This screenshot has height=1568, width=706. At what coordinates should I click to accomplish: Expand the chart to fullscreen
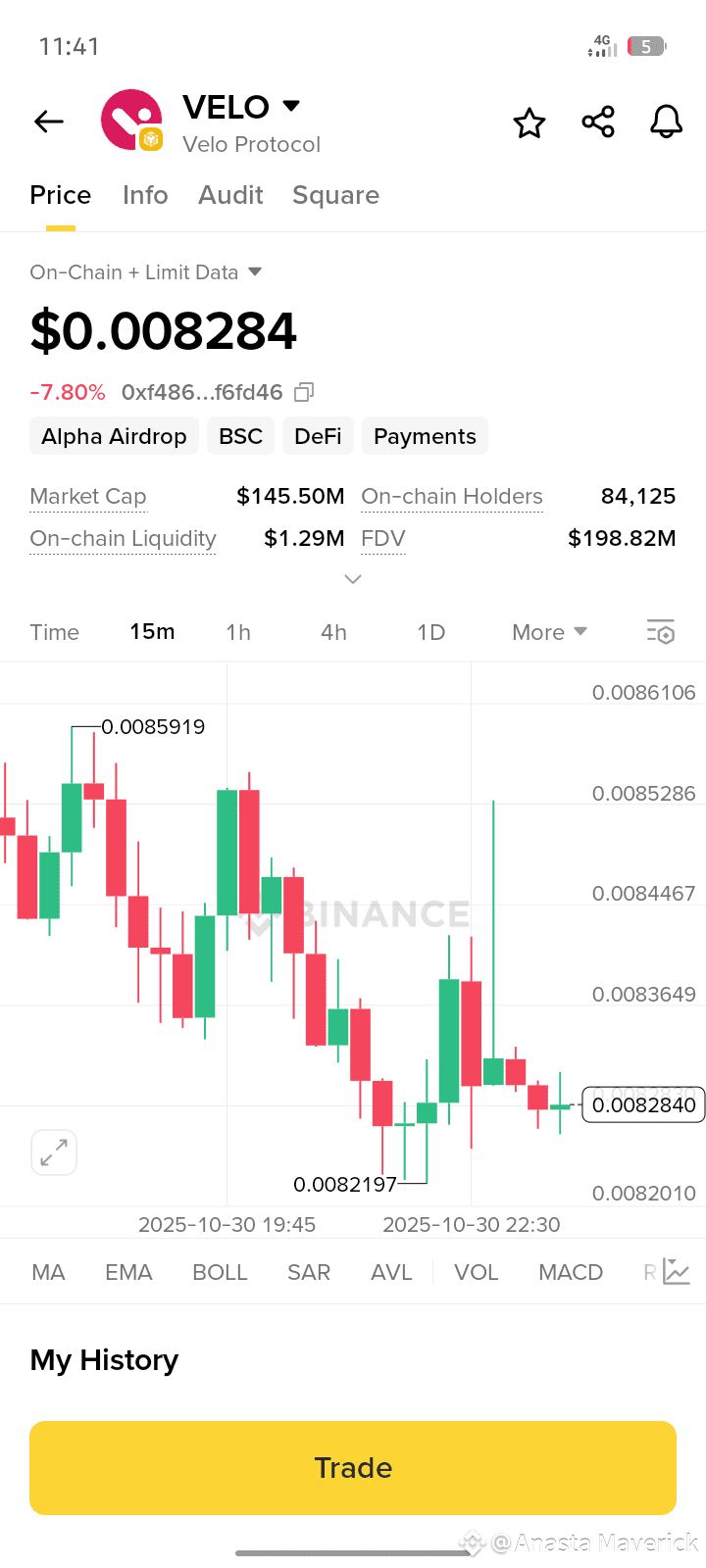[x=53, y=1152]
